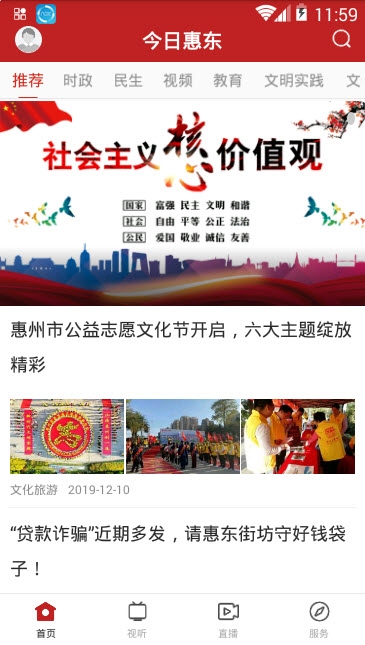This screenshot has height=645, width=365.
Task: Tap the 首页 bottom tab
Action: pos(46,620)
